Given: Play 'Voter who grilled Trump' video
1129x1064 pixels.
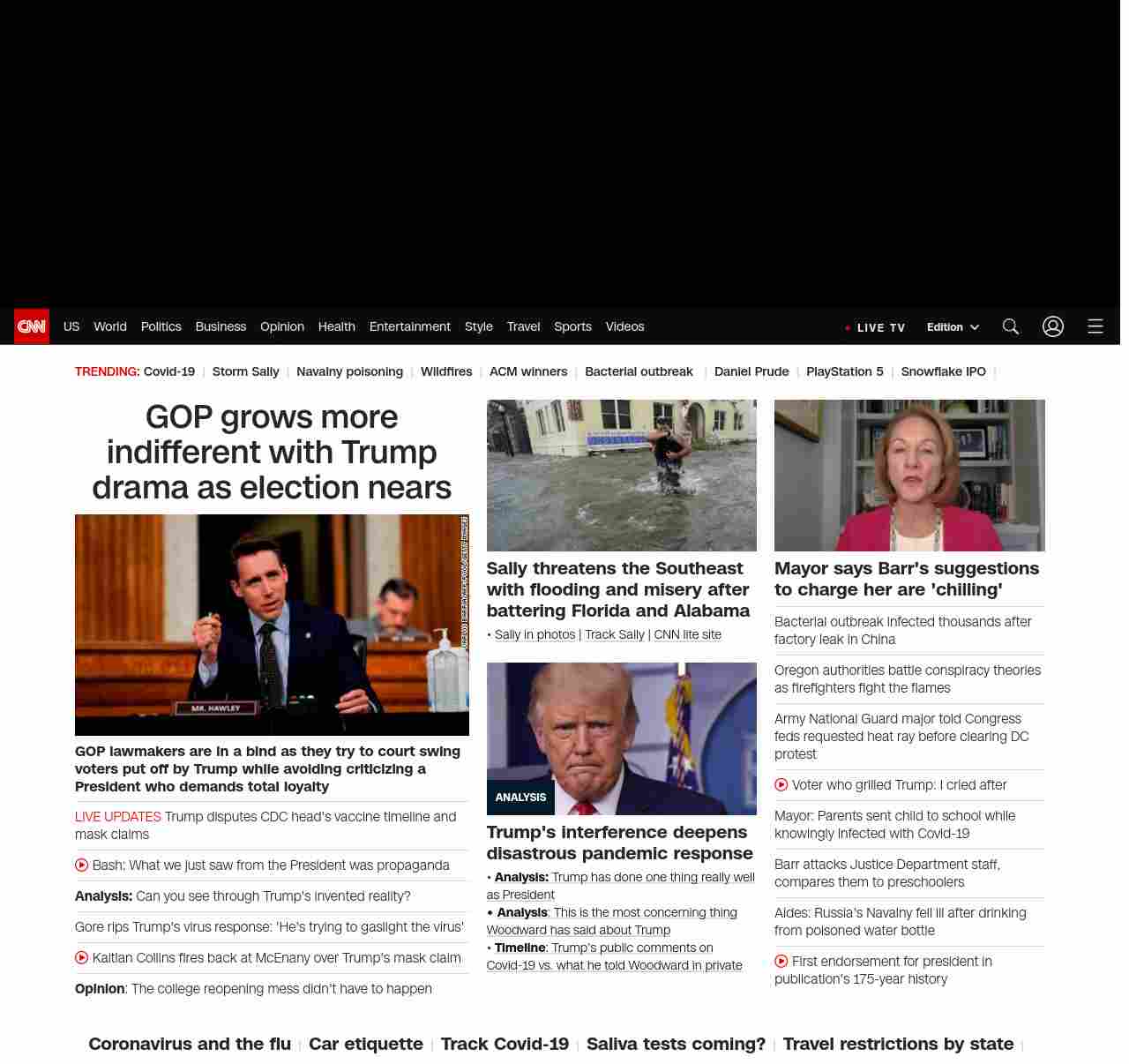Looking at the screenshot, I should [x=899, y=785].
